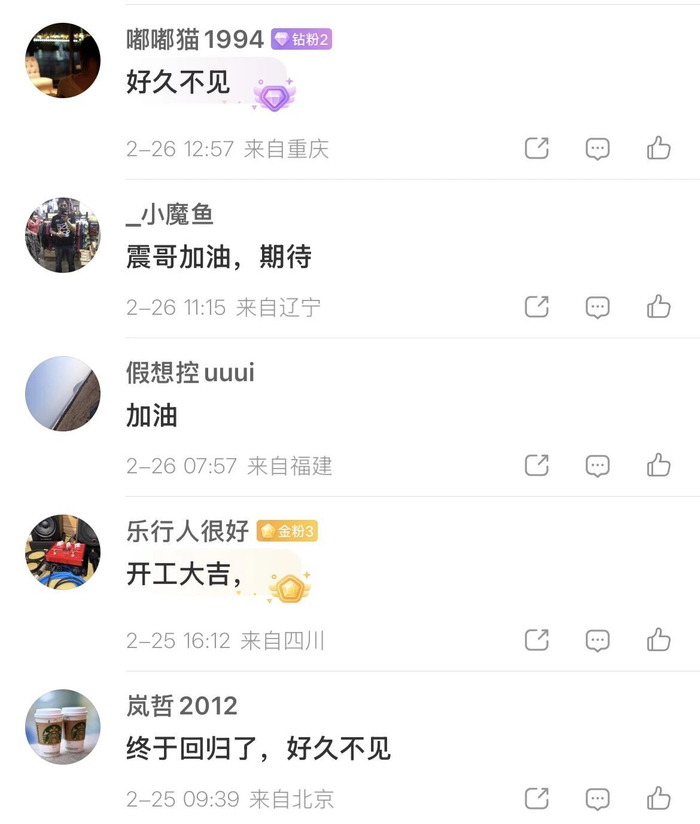This screenshot has height=824, width=700.
Task: Reply to _小魔鱼's comment
Action: [597, 306]
